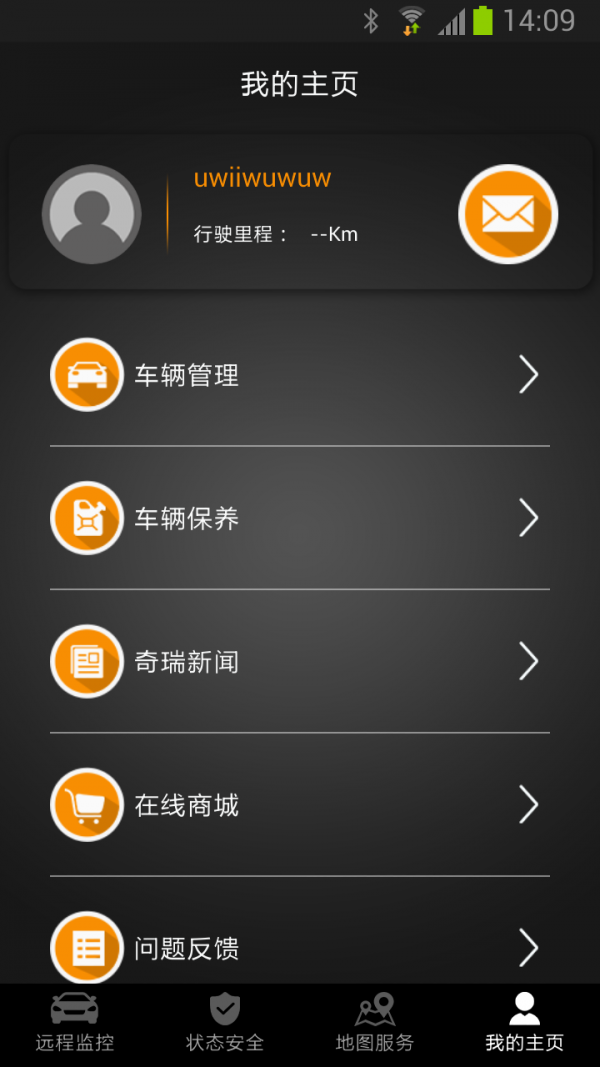Switch to the 状态安全 tab
The height and width of the screenshot is (1067, 600).
pos(225,1024)
